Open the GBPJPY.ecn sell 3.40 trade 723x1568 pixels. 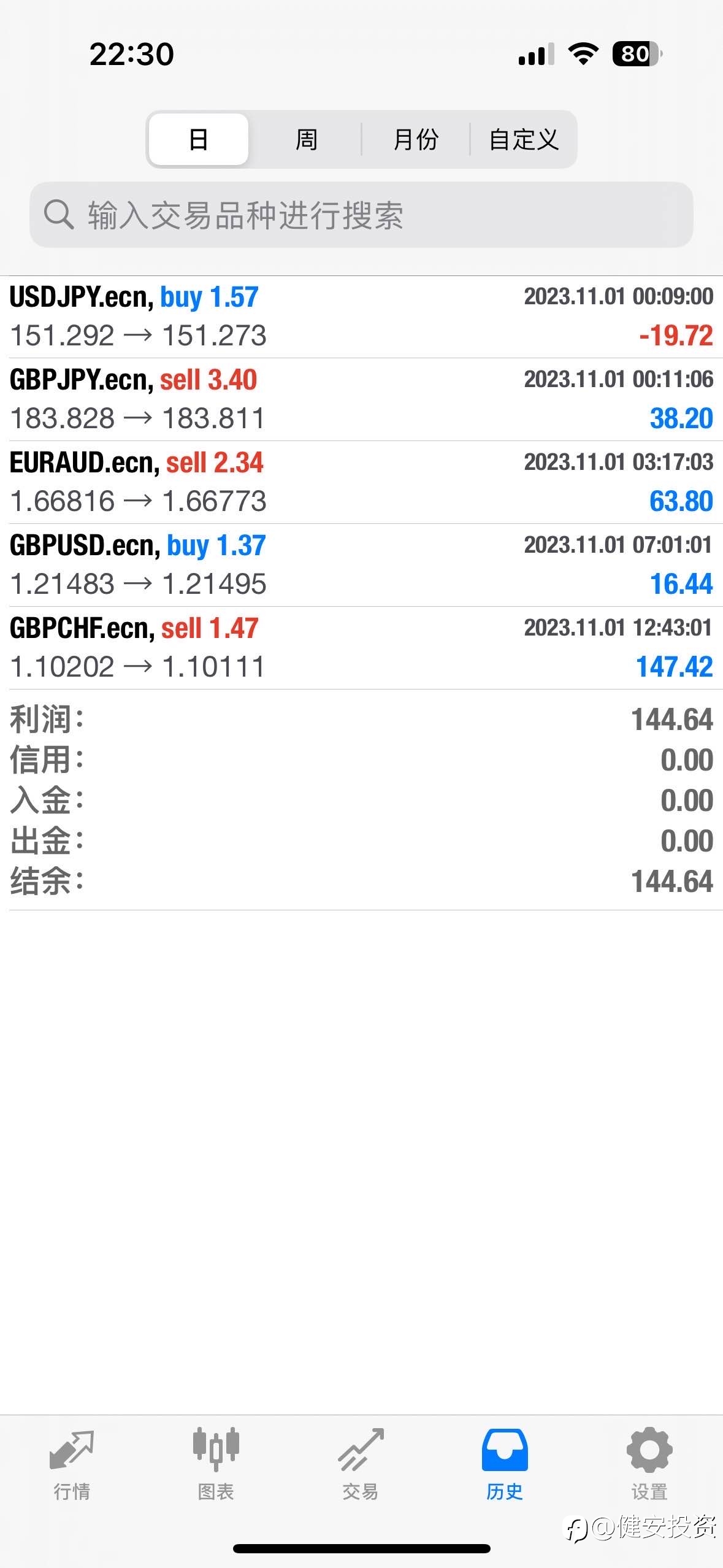pos(361,399)
